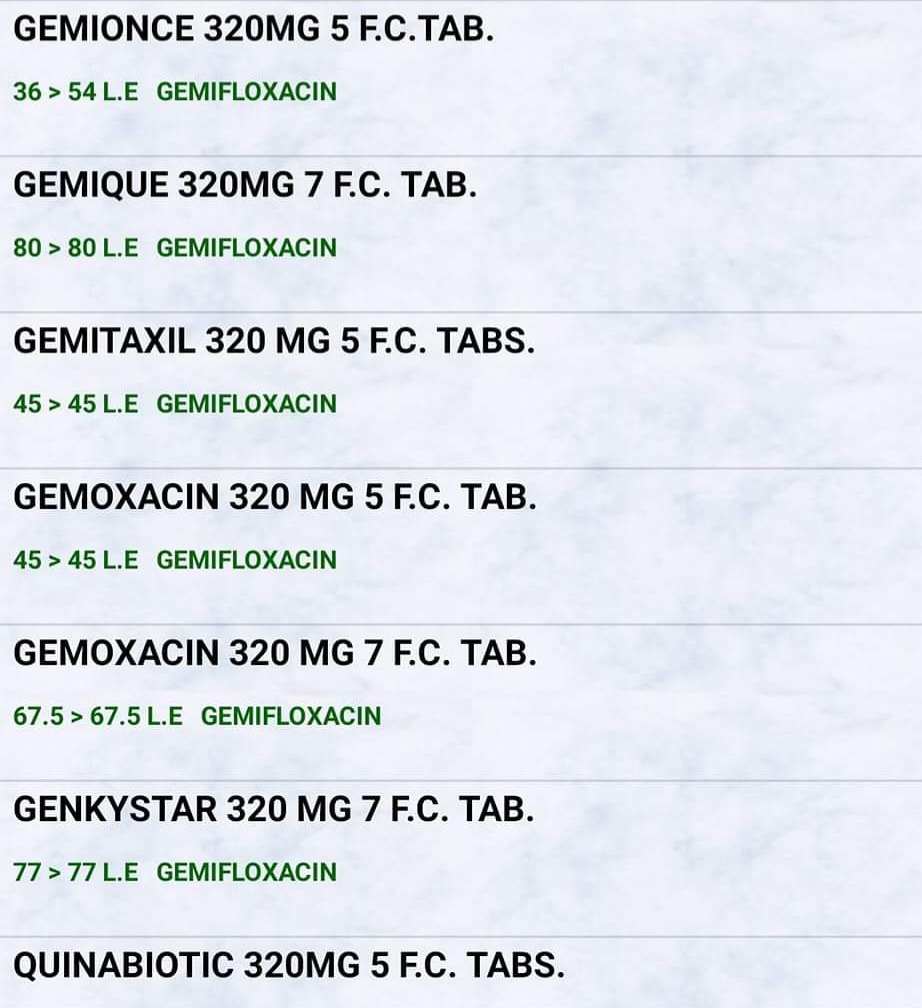922x1008 pixels.
Task: Tap the GEMOXACIN 320 MG 7 F.C. TAB. row
Action: point(275,654)
